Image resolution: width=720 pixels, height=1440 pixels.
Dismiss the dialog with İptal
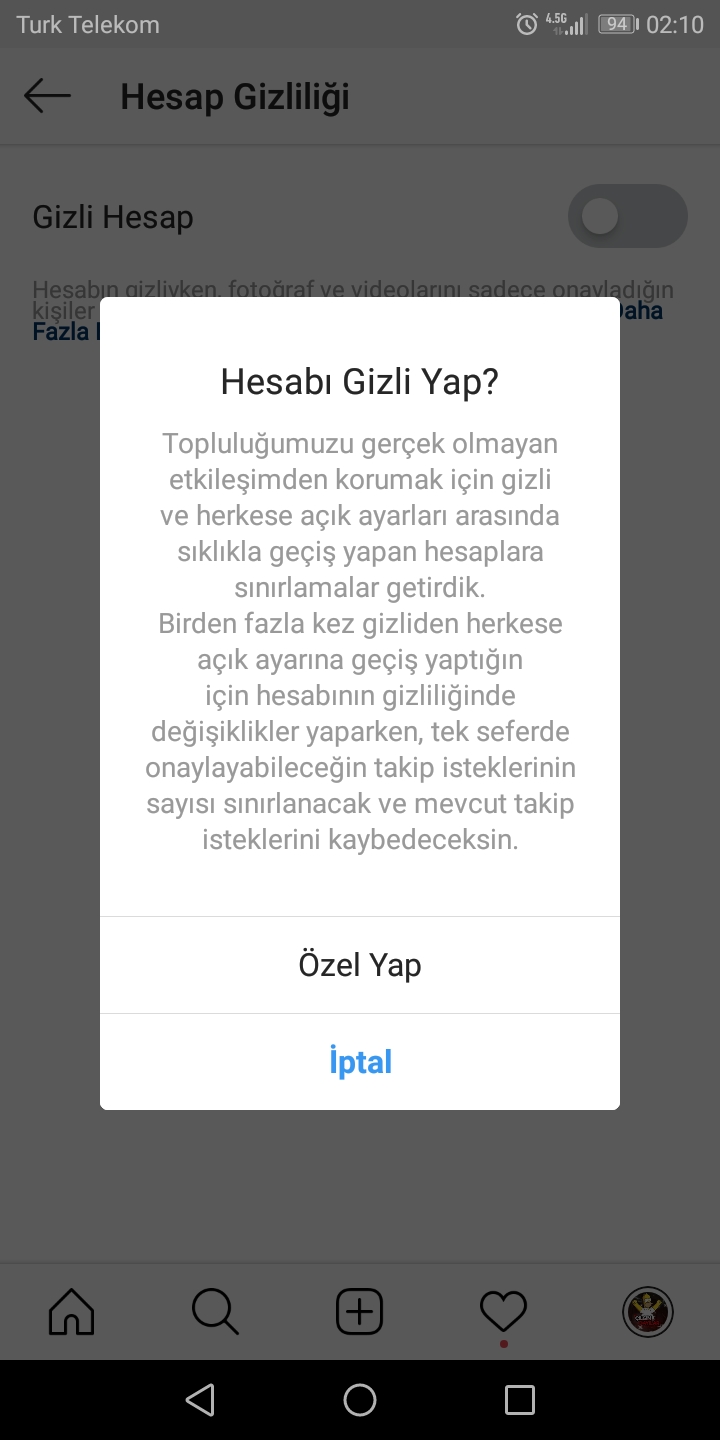(360, 1062)
